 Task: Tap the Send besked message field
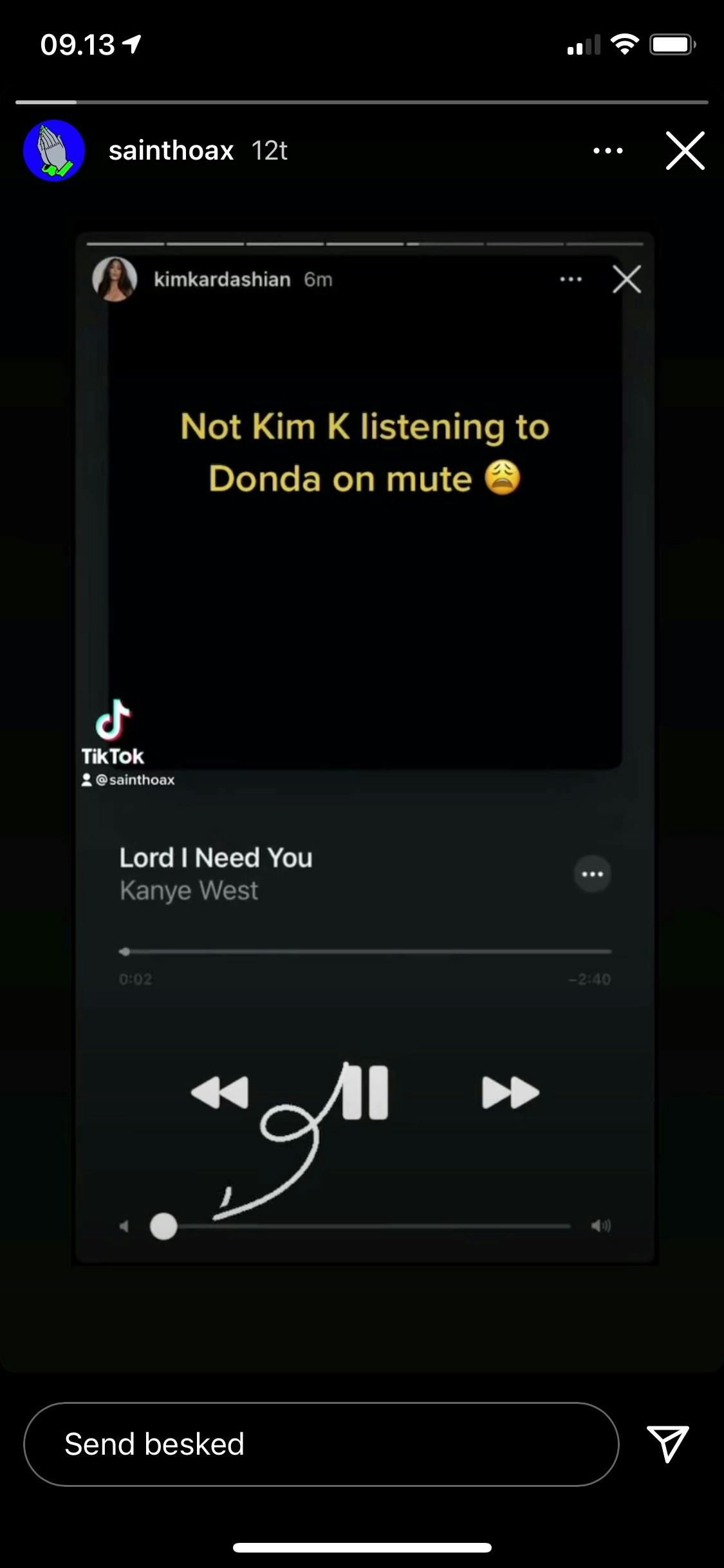pyautogui.click(x=320, y=1444)
